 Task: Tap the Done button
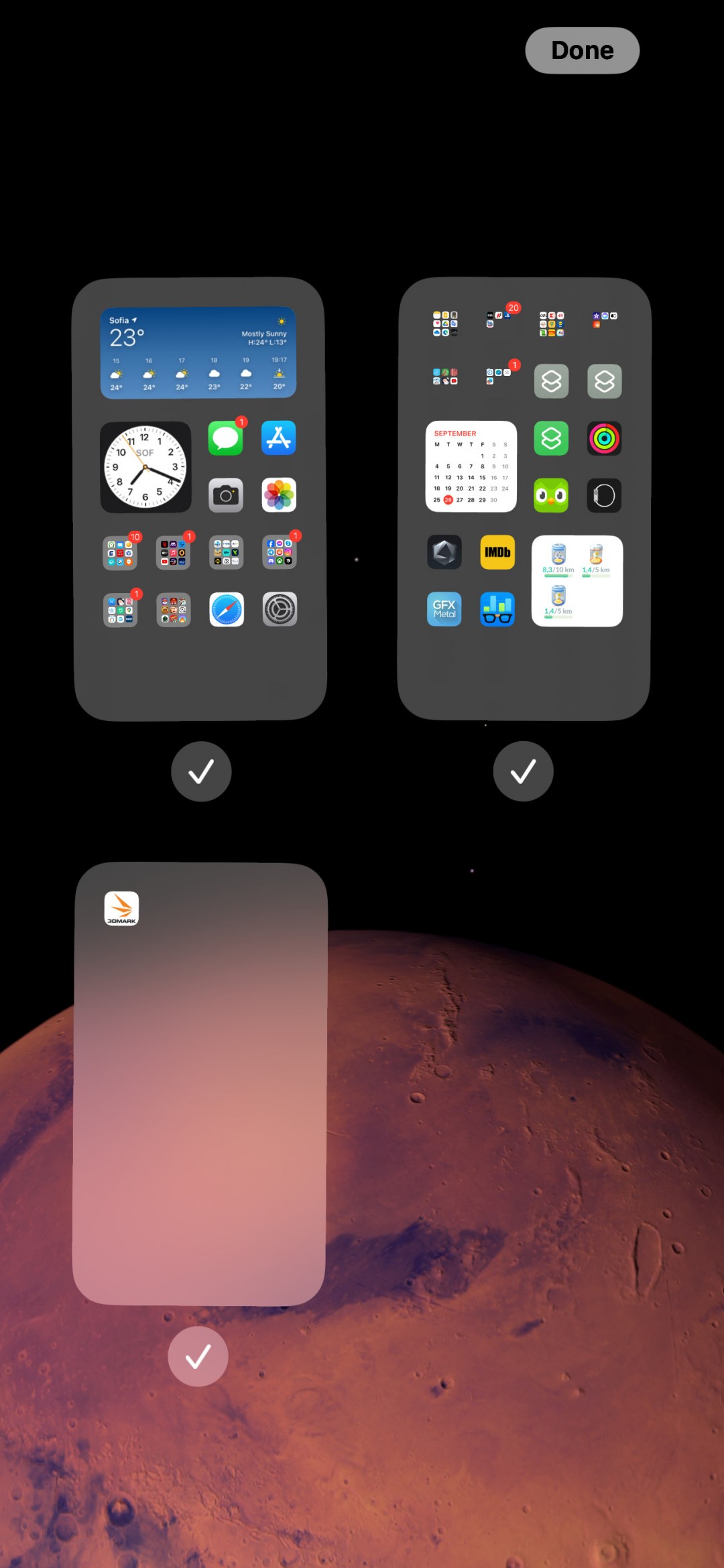pos(582,50)
